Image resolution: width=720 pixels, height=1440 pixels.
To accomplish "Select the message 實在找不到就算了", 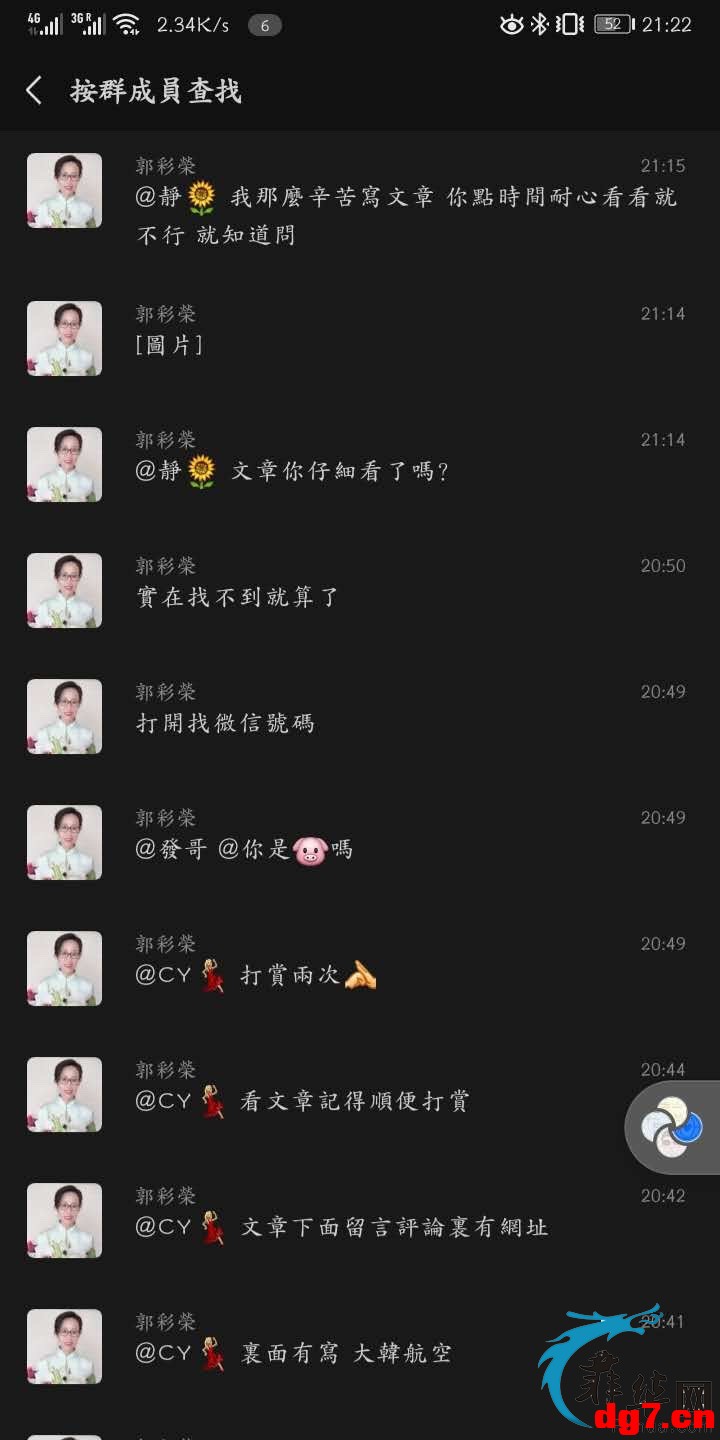I will [360, 591].
